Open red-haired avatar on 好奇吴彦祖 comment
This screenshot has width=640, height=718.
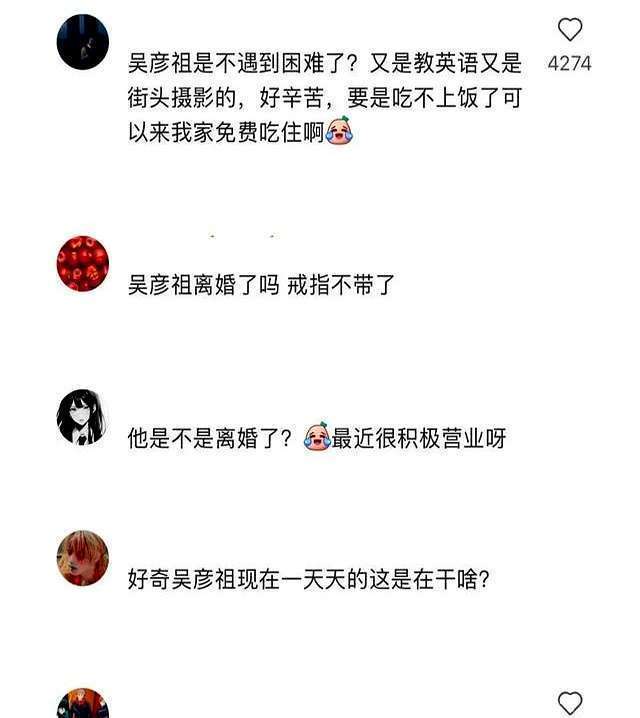(83, 558)
